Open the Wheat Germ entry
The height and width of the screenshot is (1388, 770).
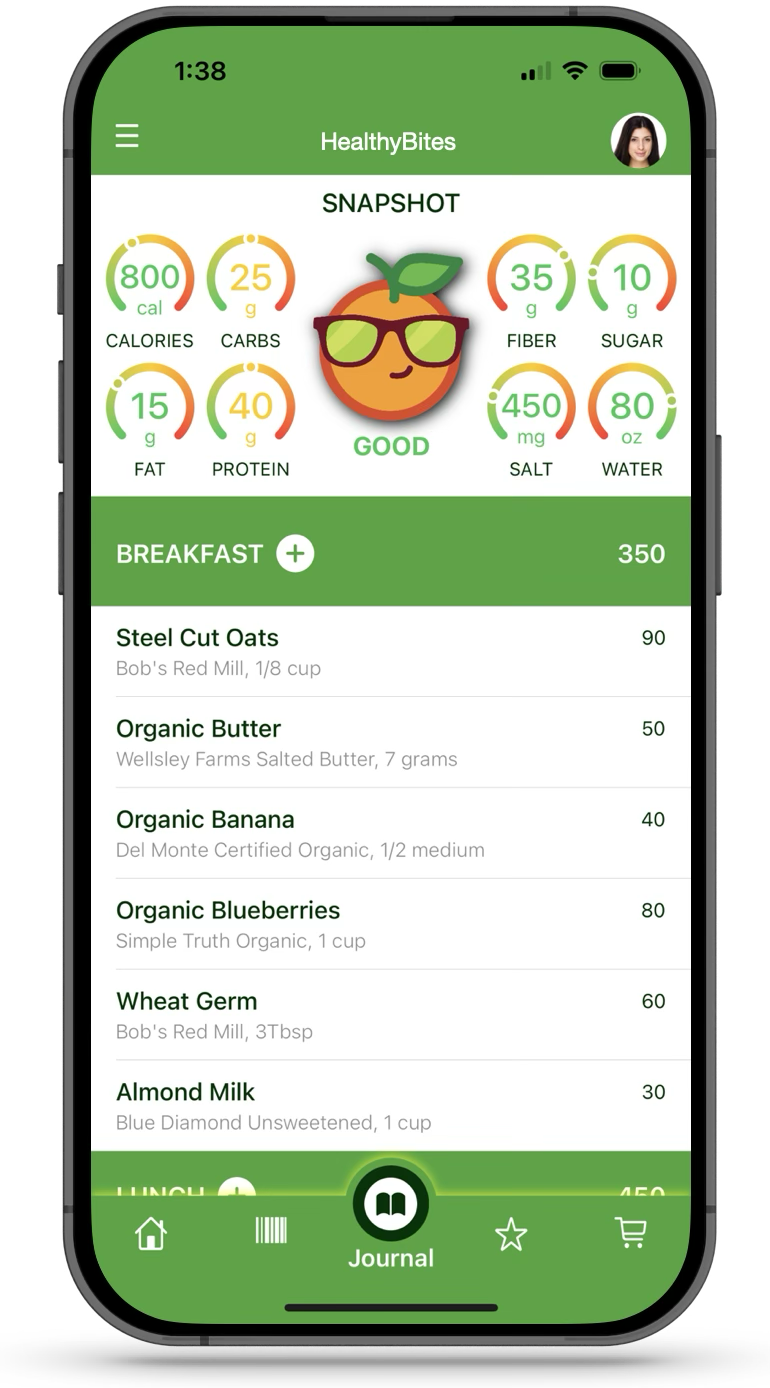(x=390, y=1015)
